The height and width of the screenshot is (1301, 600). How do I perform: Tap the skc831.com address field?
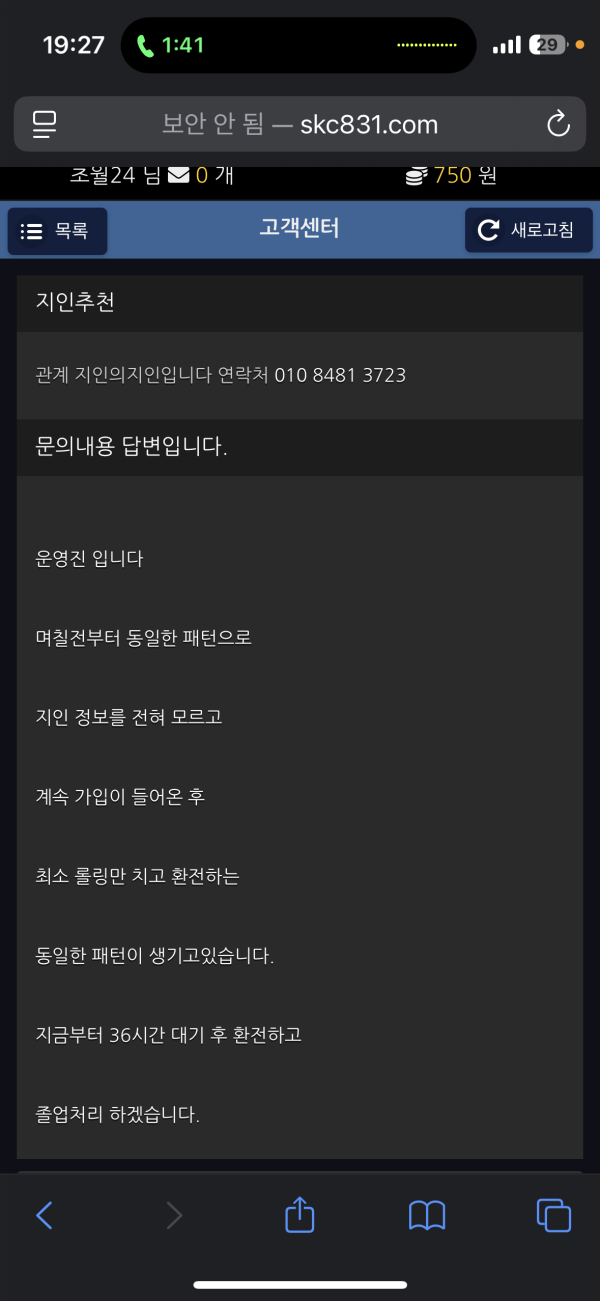(x=300, y=124)
